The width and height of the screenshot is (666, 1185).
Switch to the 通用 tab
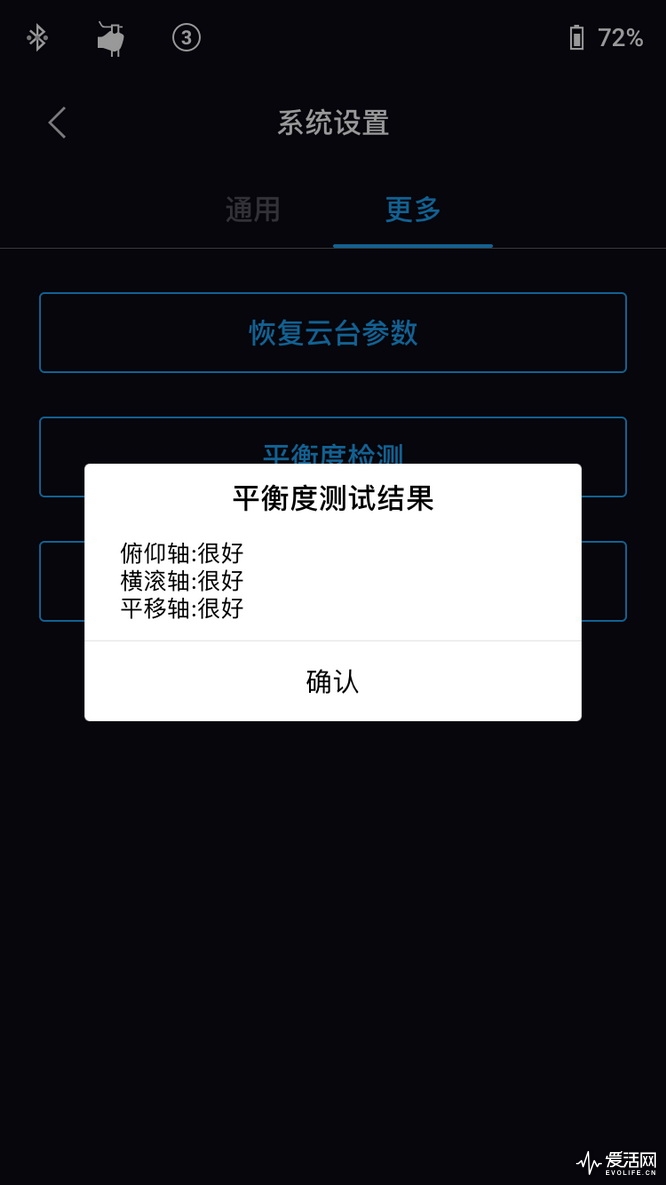tap(252, 210)
